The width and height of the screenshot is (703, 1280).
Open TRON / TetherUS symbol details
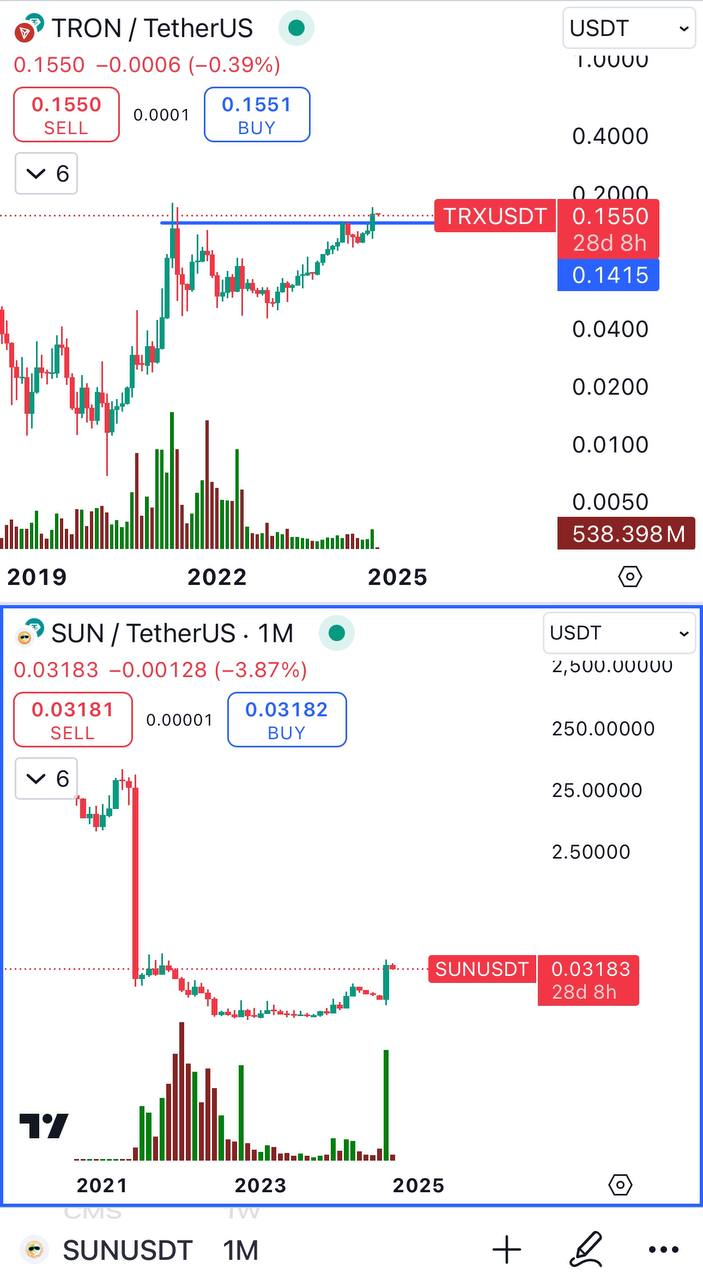(x=150, y=28)
